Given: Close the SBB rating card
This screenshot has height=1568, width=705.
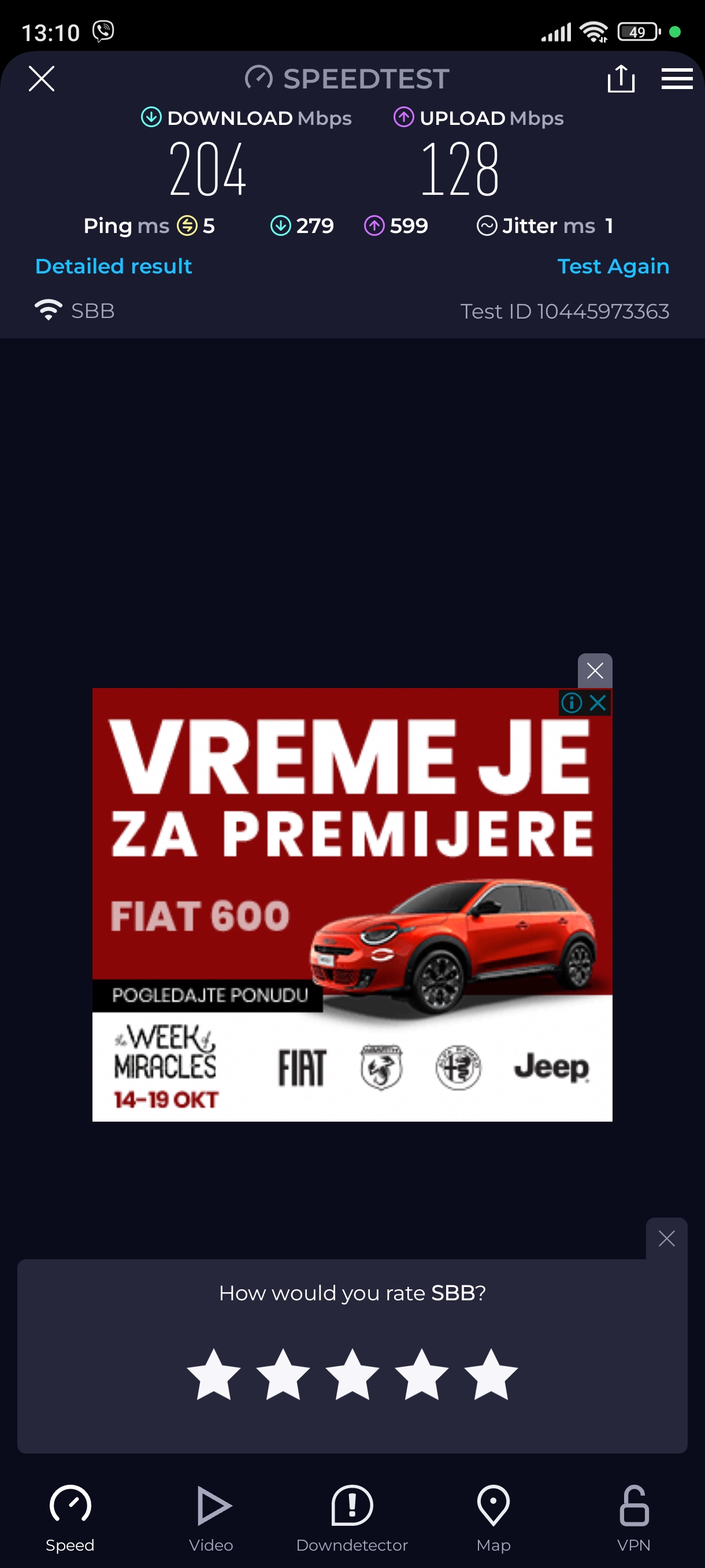Looking at the screenshot, I should pos(666,1238).
